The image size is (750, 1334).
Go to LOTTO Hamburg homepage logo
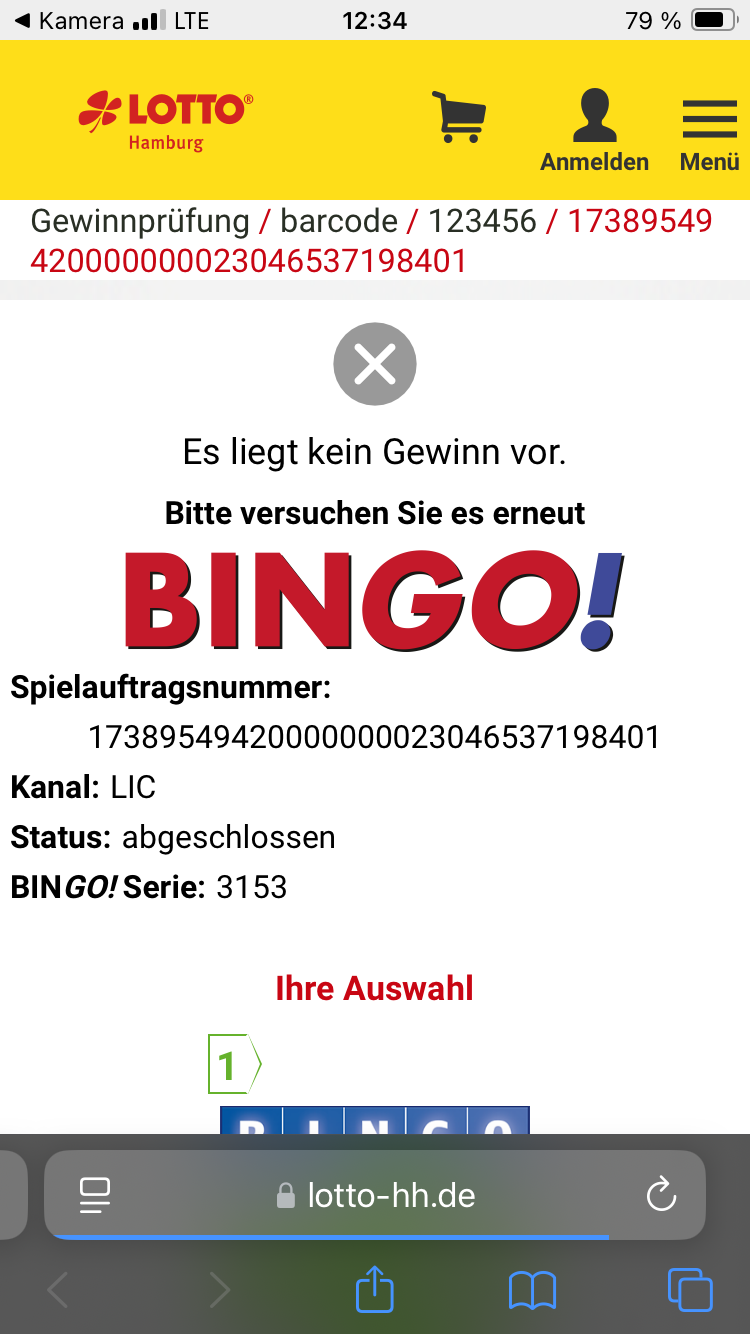pos(166,120)
